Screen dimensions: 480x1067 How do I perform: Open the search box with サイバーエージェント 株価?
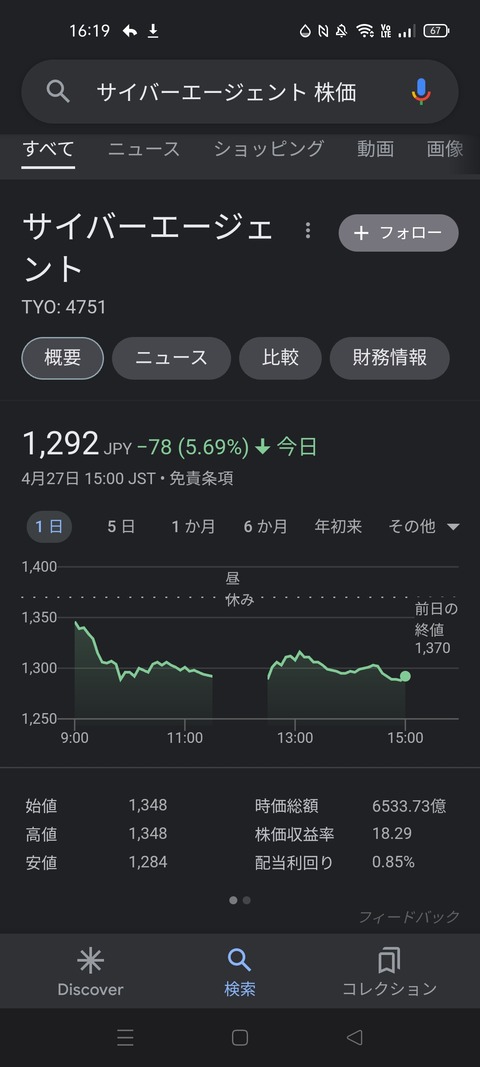tap(240, 91)
